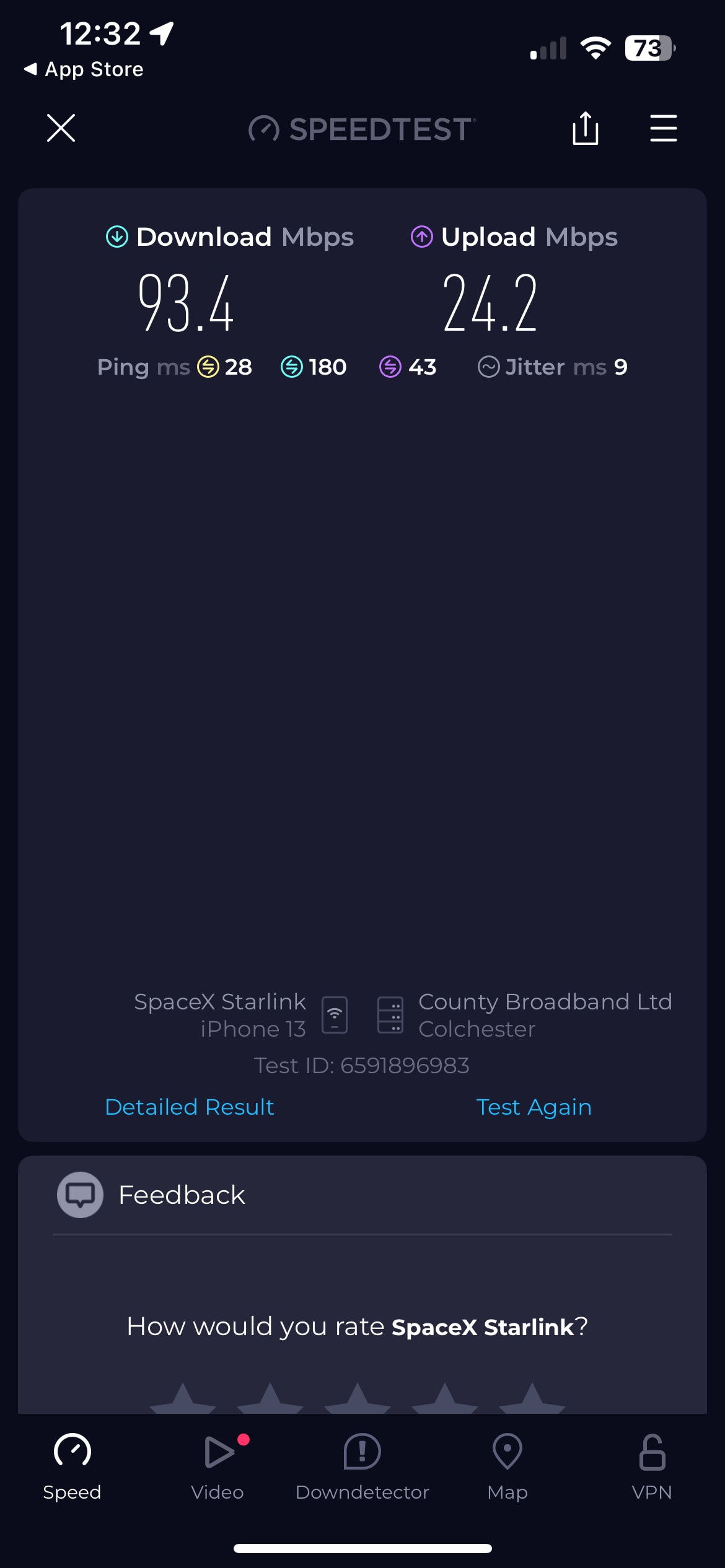Return to App Store
The width and height of the screenshot is (725, 1568).
(x=84, y=69)
